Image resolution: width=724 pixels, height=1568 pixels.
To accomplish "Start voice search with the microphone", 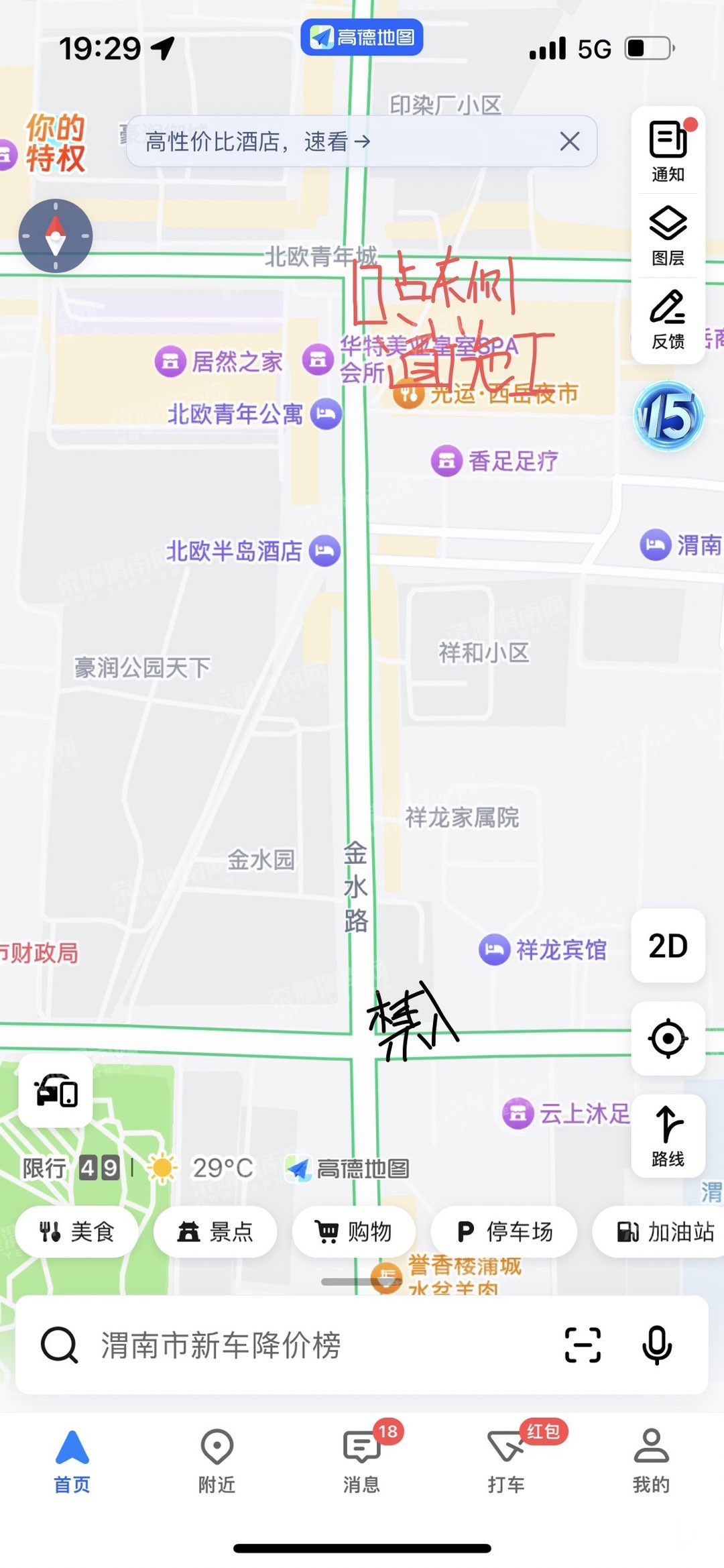I will click(x=657, y=1345).
